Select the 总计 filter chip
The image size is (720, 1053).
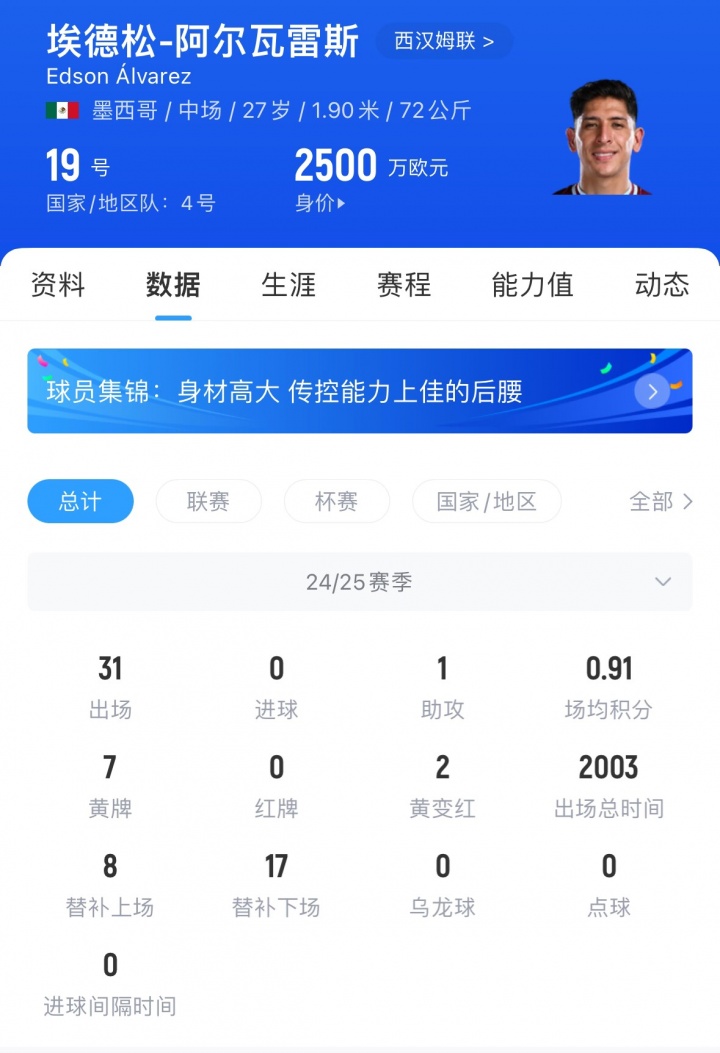click(x=80, y=501)
